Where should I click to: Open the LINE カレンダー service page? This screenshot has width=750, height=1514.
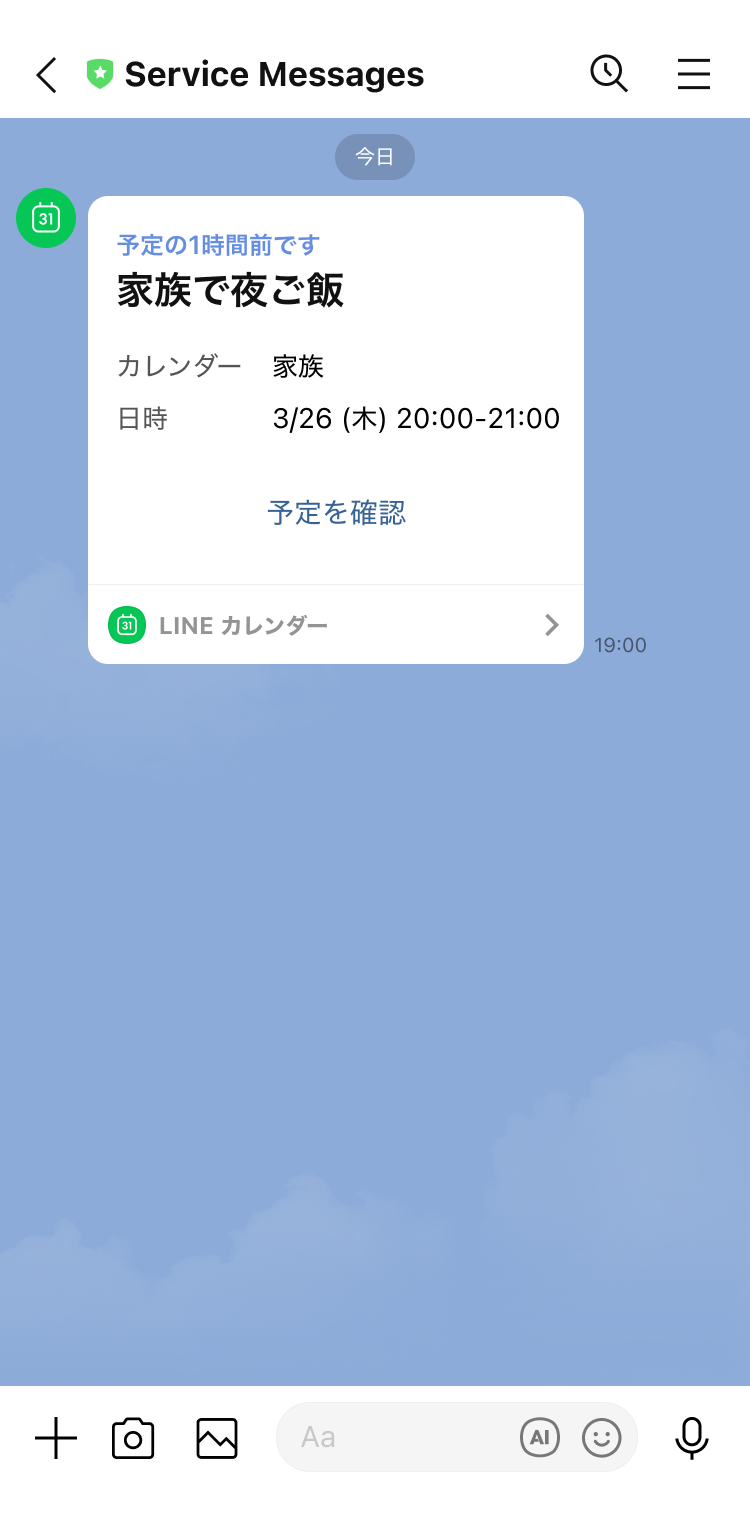(x=244, y=624)
